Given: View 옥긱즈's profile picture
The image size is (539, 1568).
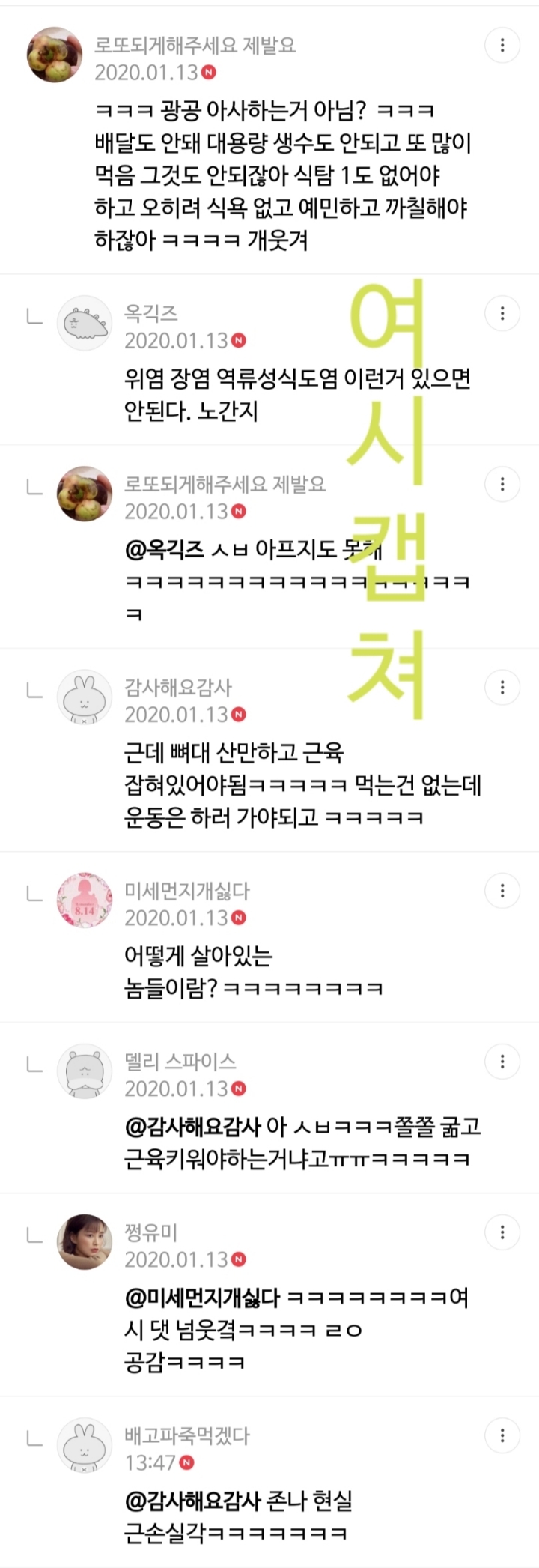Looking at the screenshot, I should 85,323.
